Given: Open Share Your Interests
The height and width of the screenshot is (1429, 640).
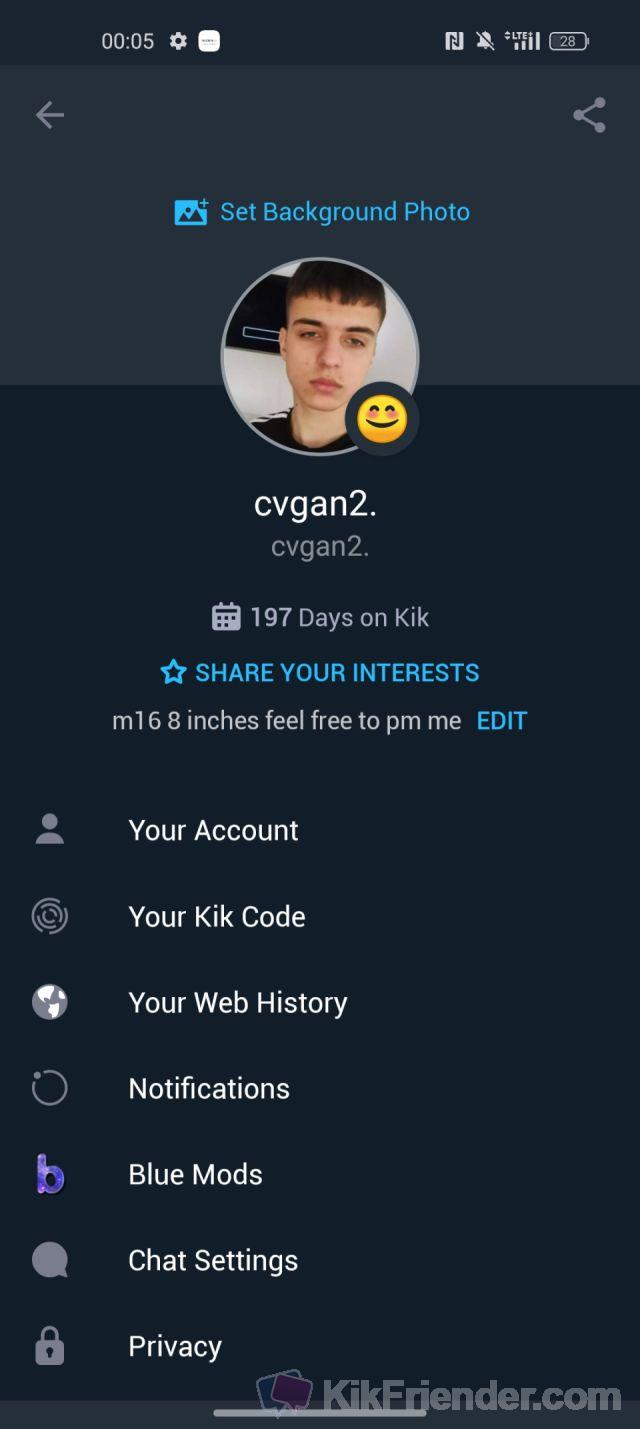Looking at the screenshot, I should (x=320, y=673).
